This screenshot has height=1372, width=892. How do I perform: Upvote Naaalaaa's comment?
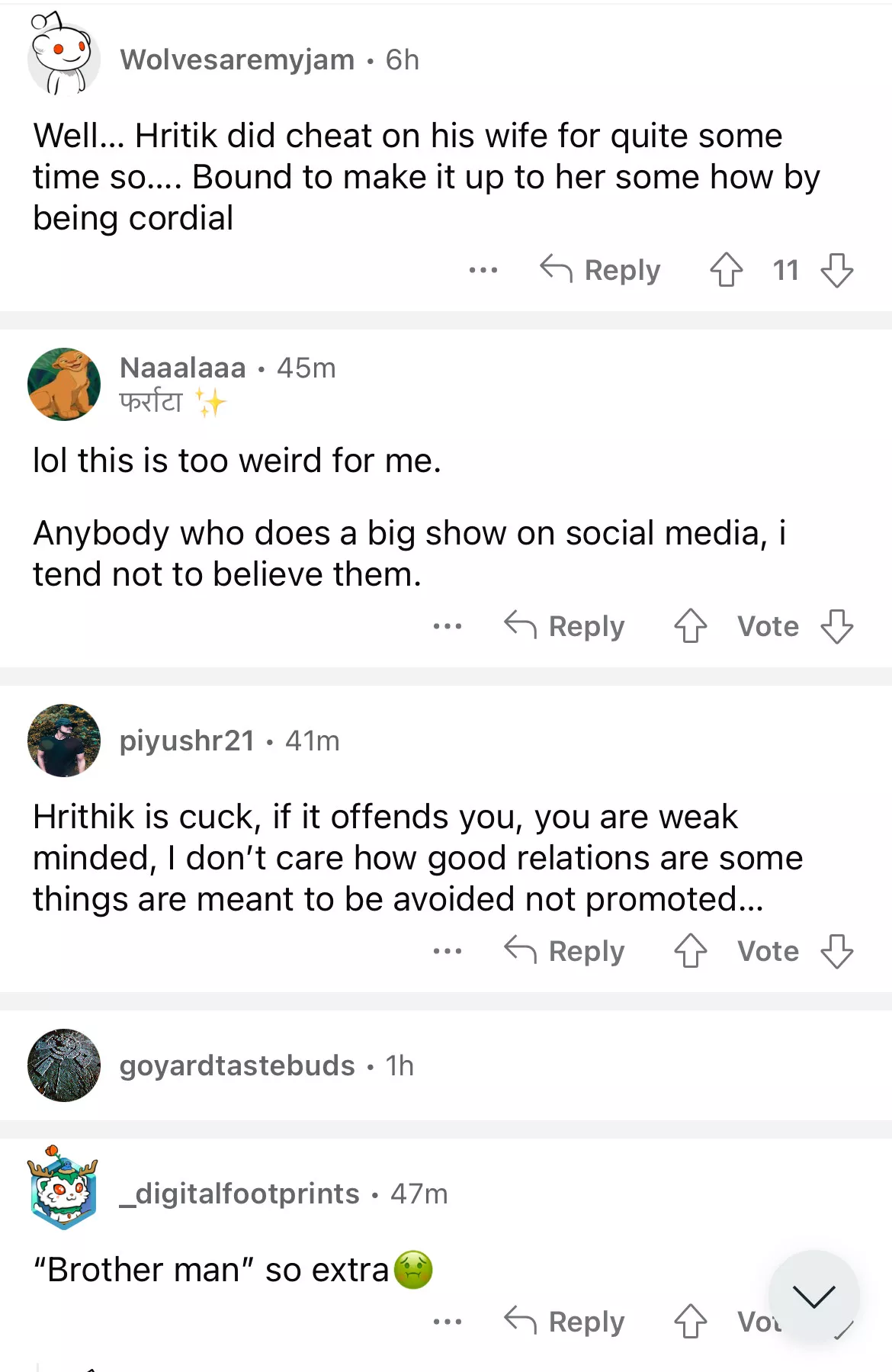pos(690,626)
